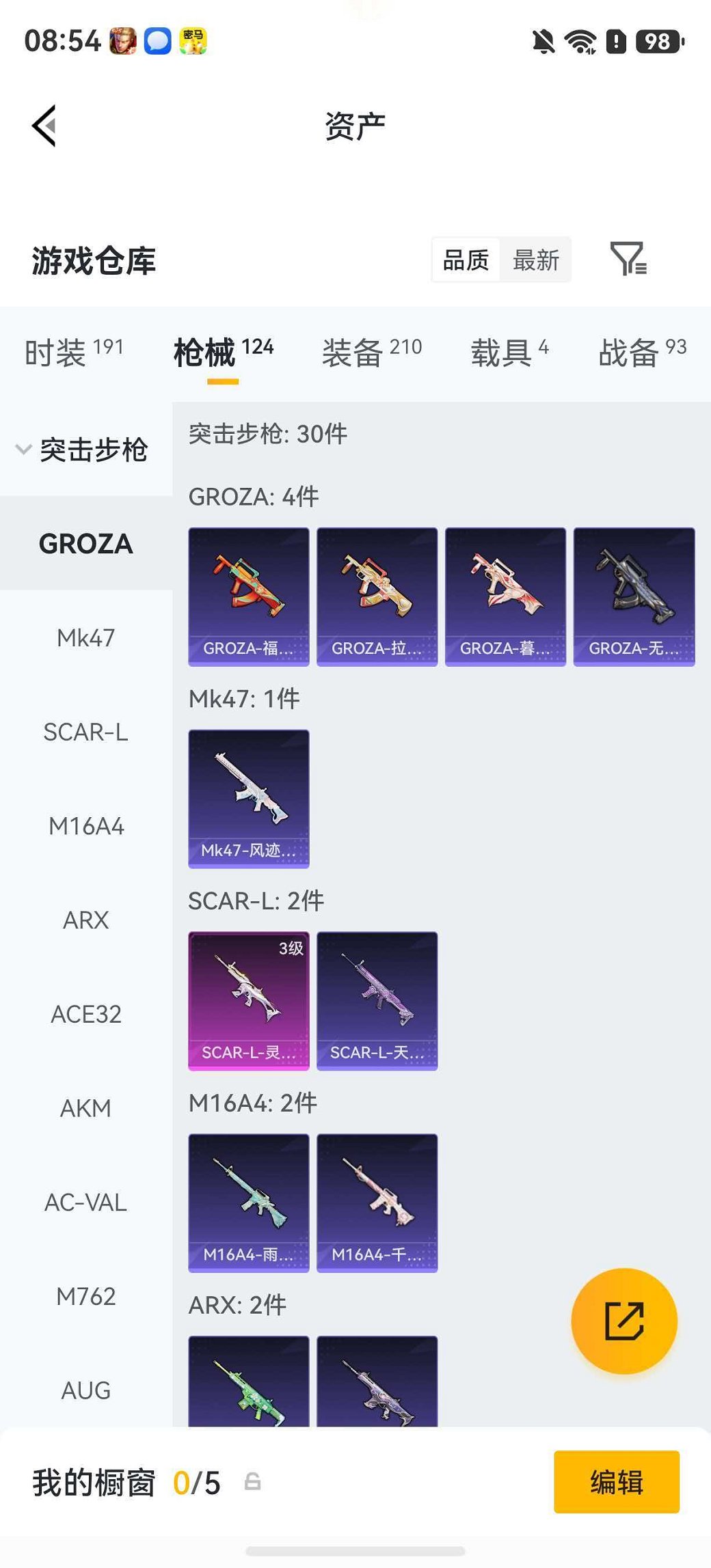View the Mk47-风迹 skin

pyautogui.click(x=249, y=799)
